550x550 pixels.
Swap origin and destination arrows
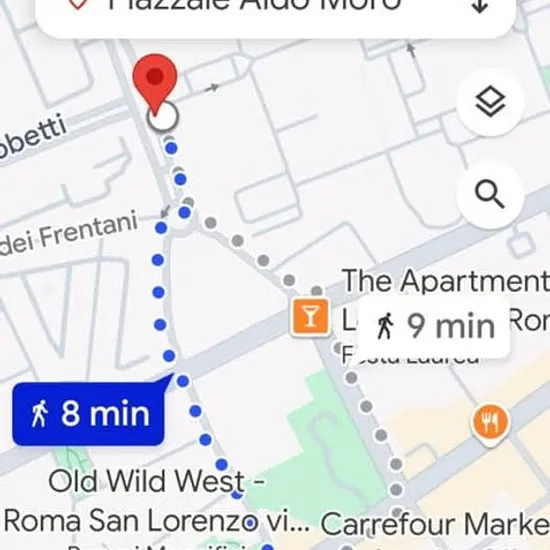(480, 5)
